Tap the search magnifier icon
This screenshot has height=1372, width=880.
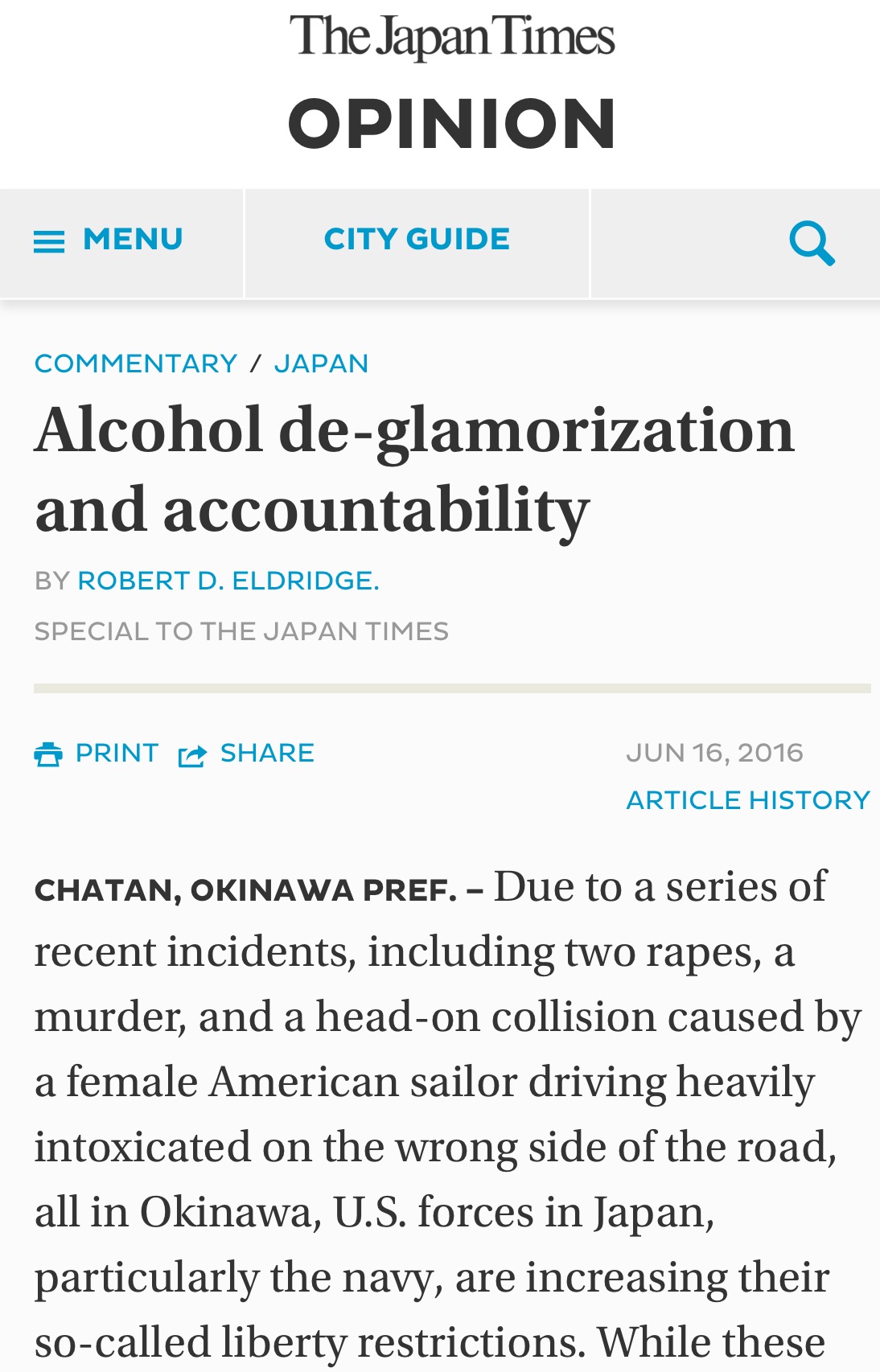pyautogui.click(x=811, y=243)
